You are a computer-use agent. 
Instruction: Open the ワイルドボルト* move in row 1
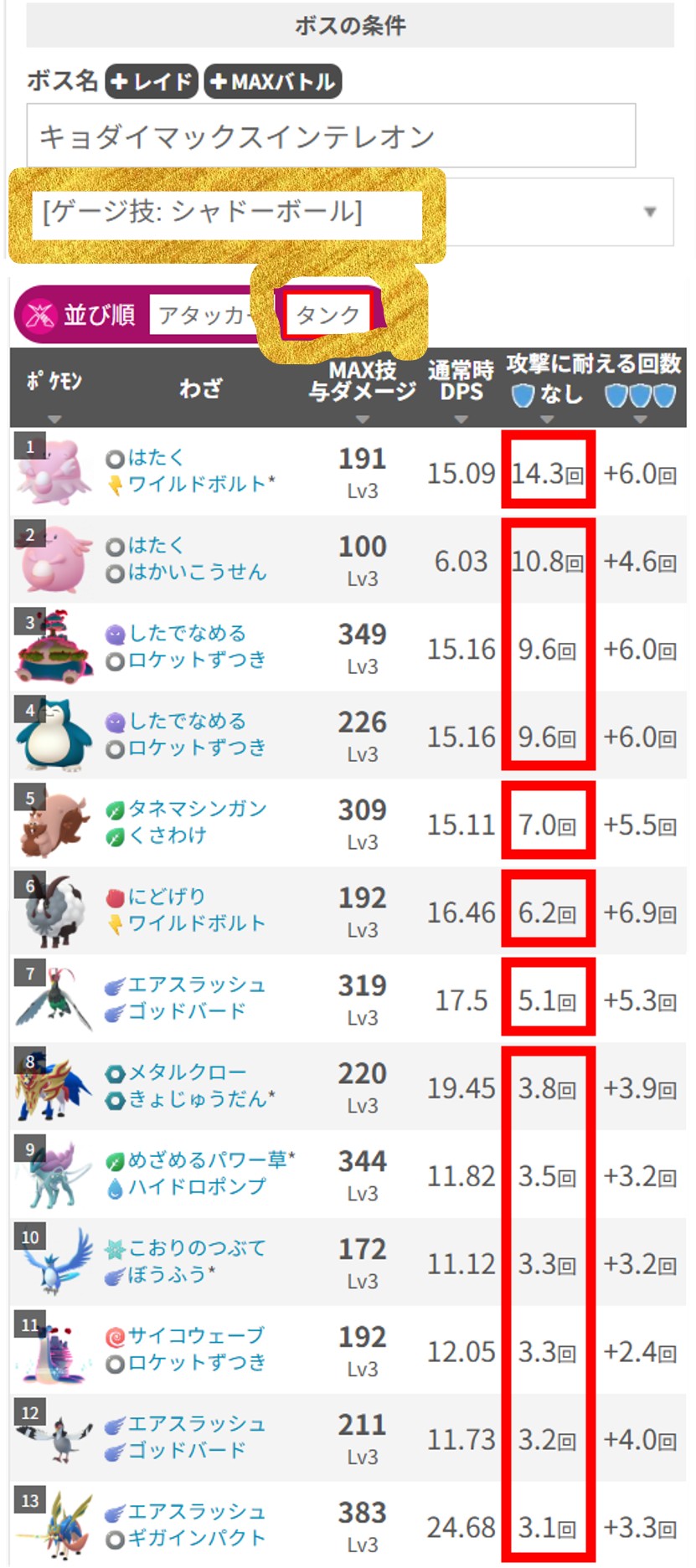pos(201,484)
